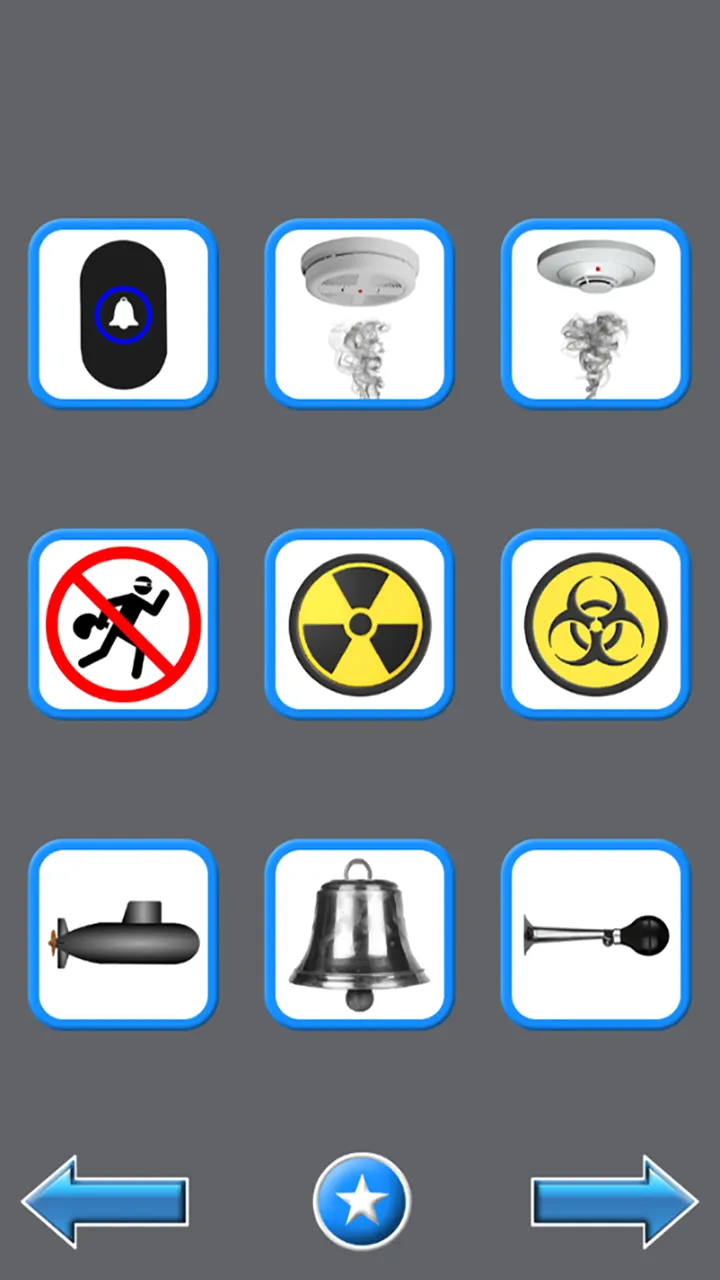Select the biohazard warning sound

(596, 624)
